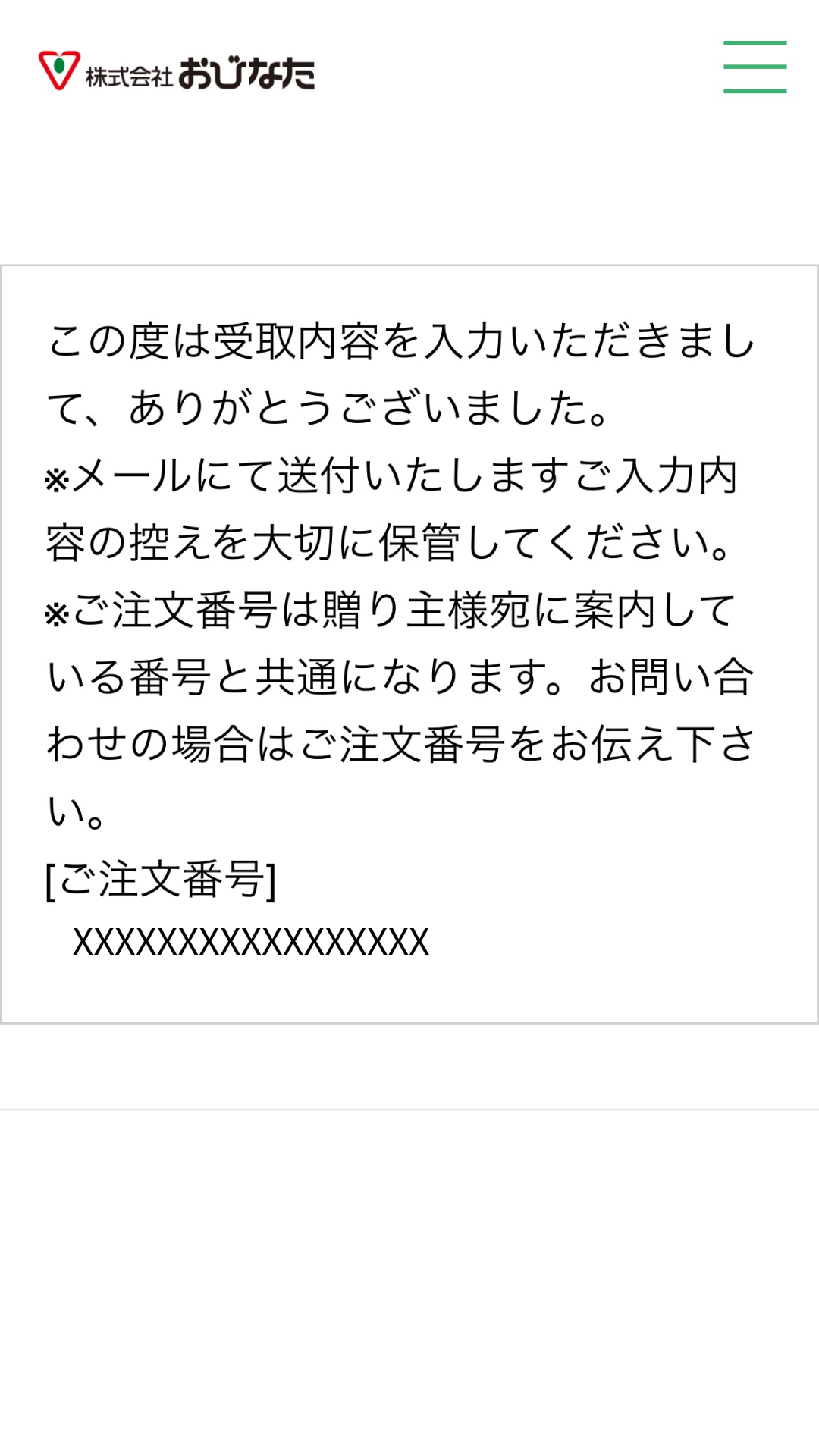Viewport: 819px width, 1456px height.
Task: Select the confirmation message box
Action: (x=409, y=641)
